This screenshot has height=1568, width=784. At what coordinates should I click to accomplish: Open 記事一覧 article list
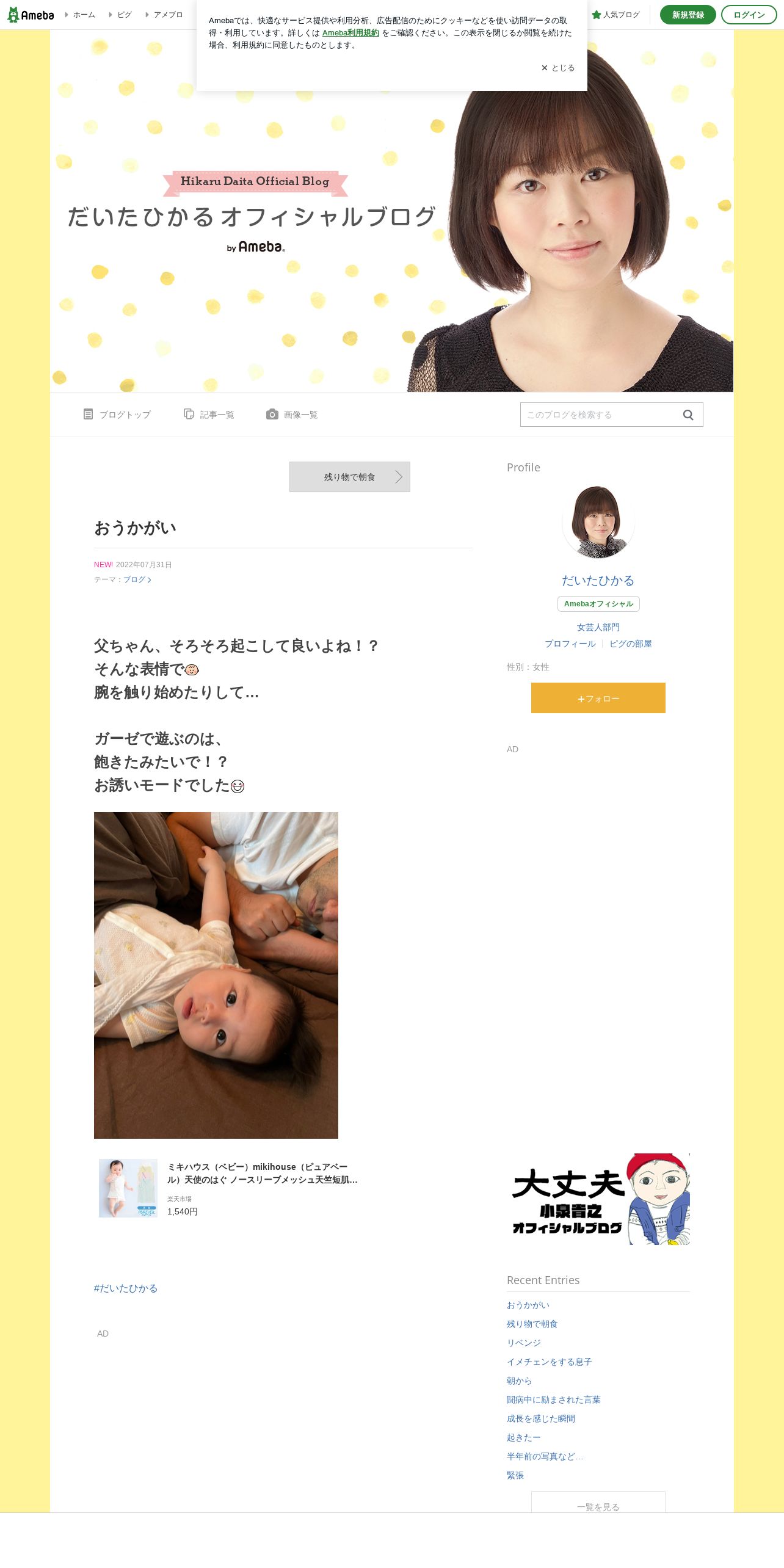209,415
